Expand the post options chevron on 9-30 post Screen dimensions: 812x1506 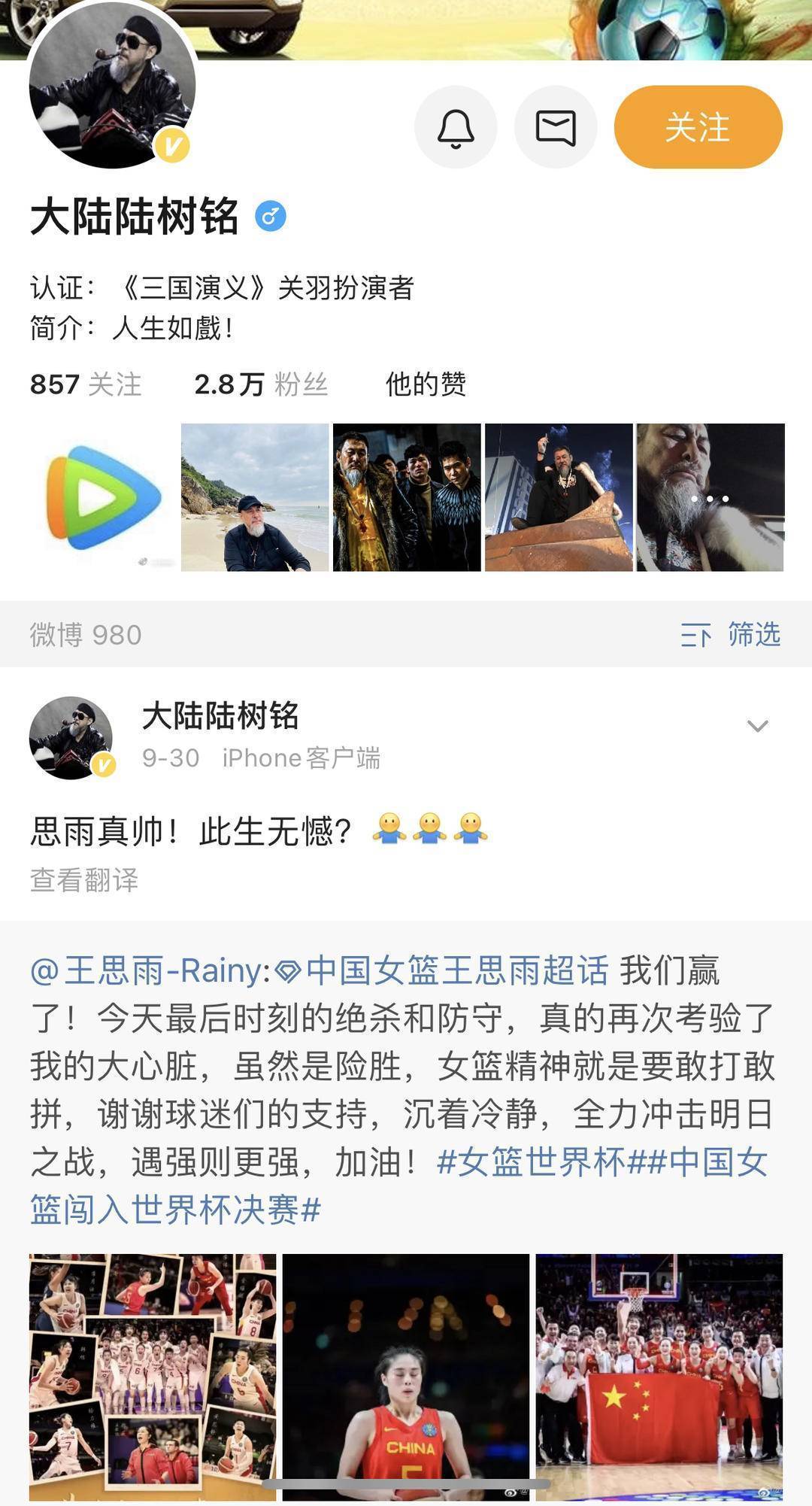757,726
